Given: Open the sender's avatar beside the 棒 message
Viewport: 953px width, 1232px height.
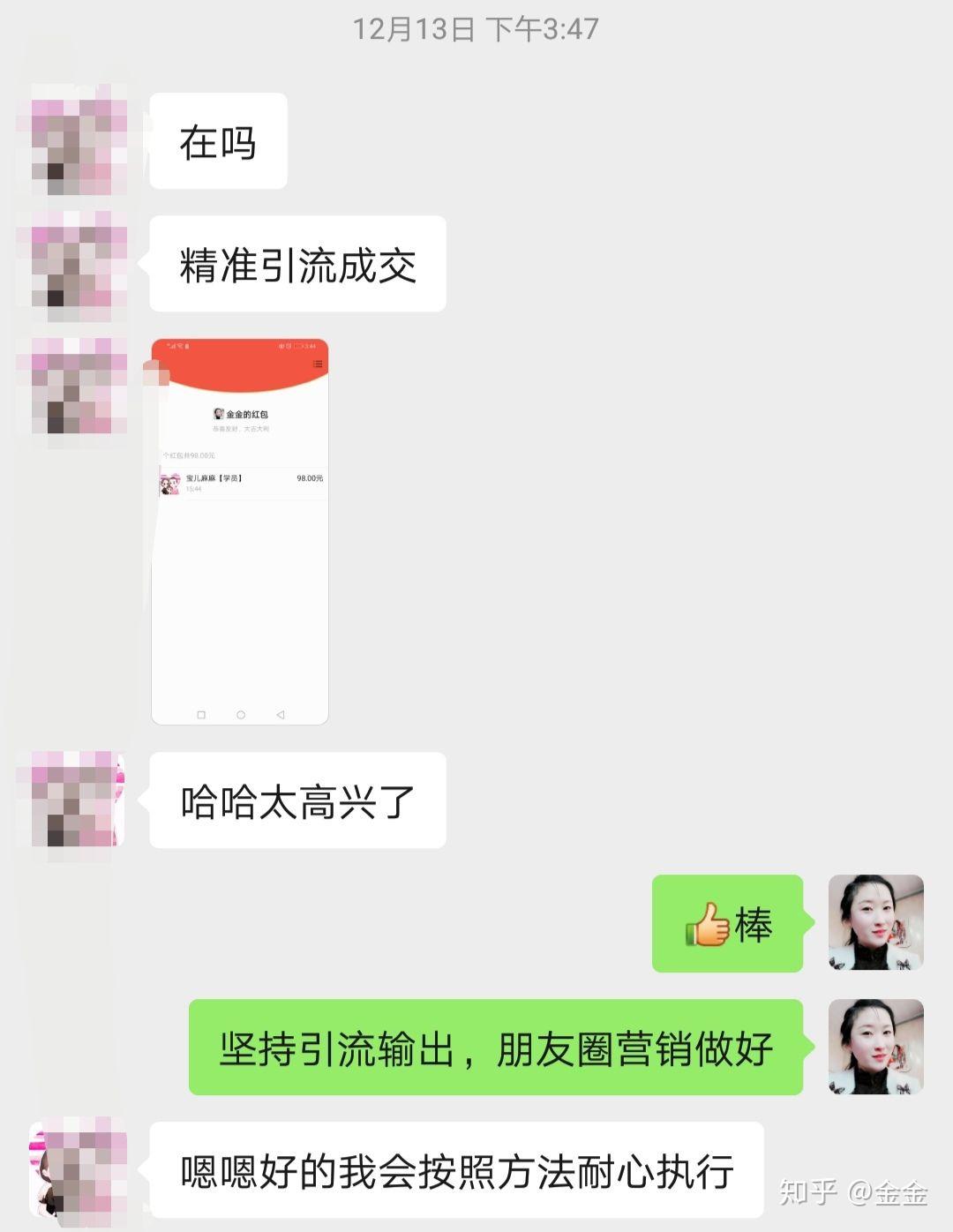Looking at the screenshot, I should [875, 923].
